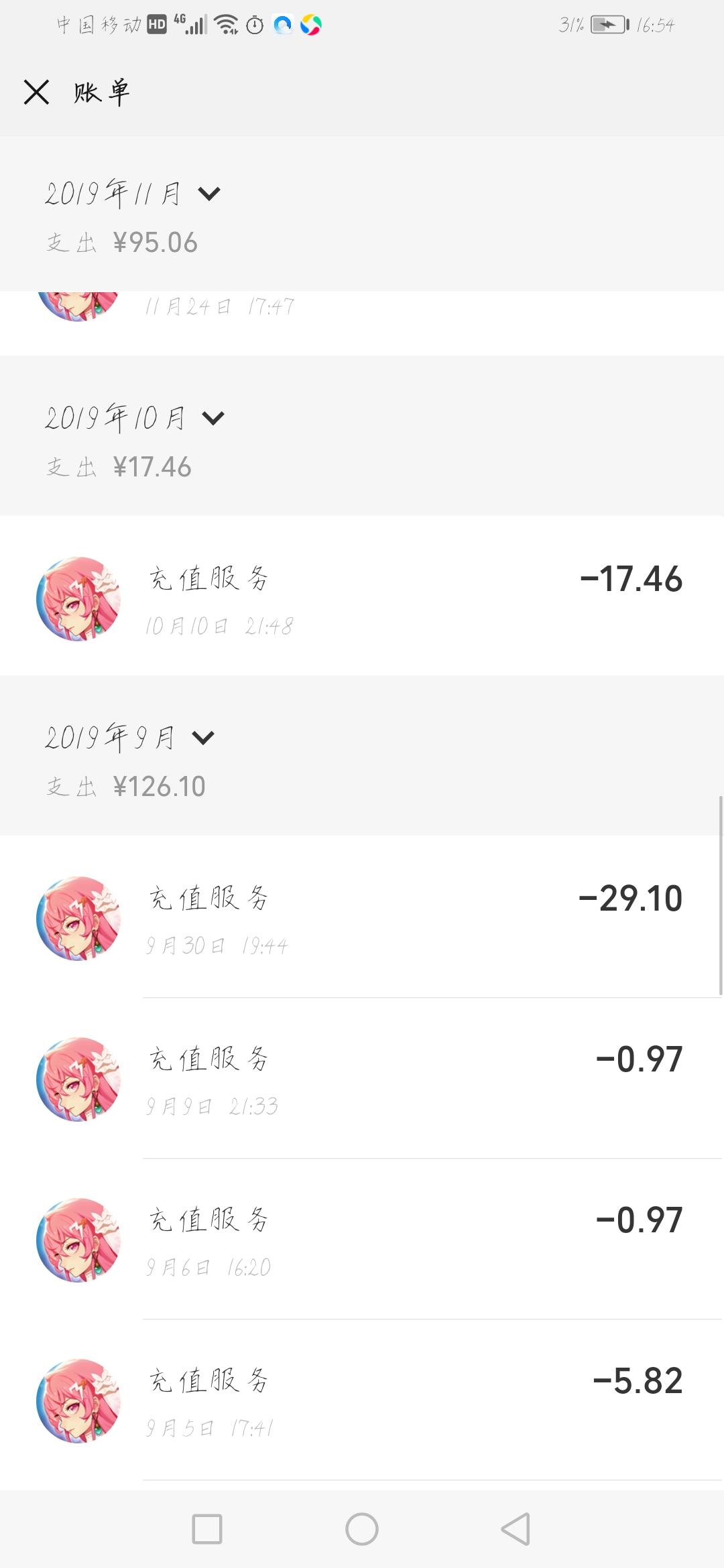Open the 9月30日 19:44 充值服务 transaction

[362, 917]
